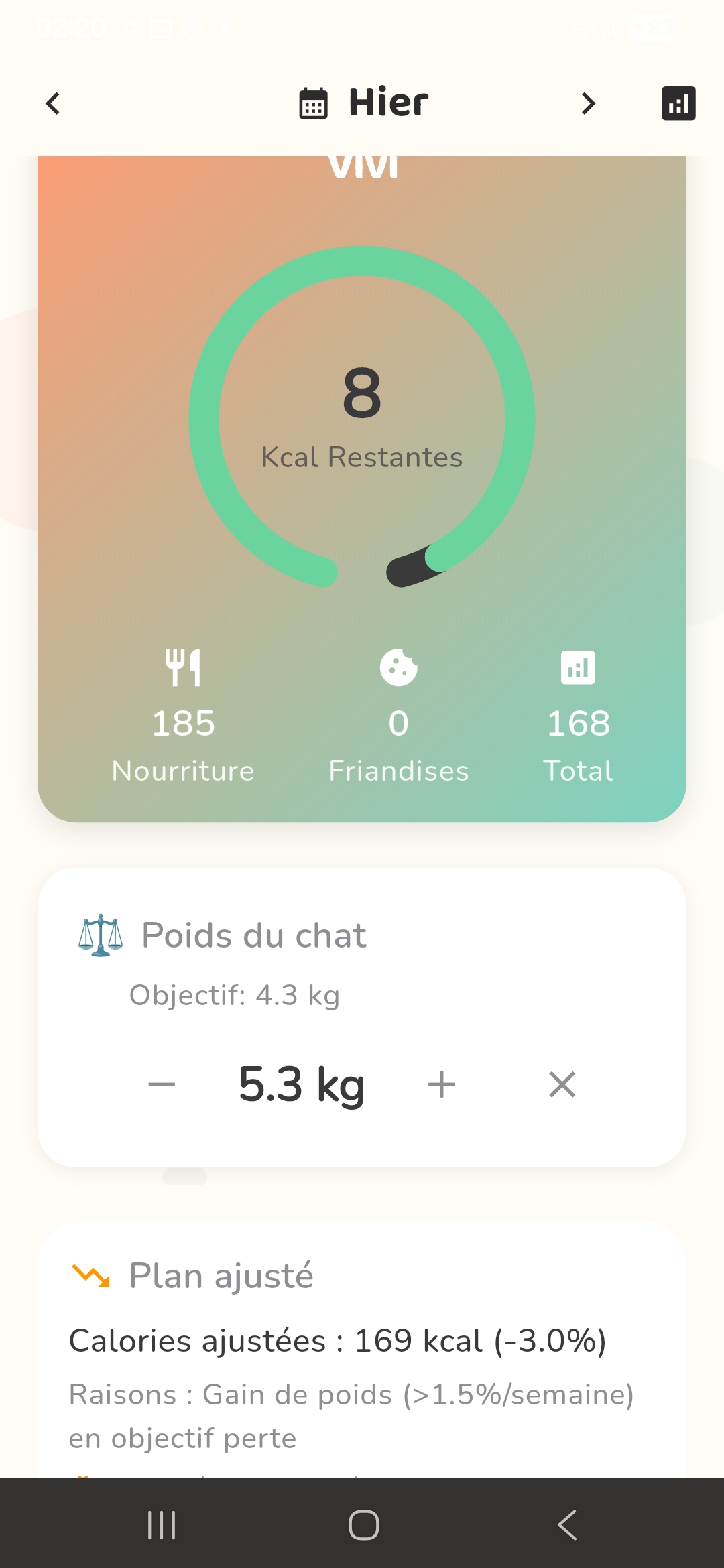Clear the weight entry with the X button

click(562, 1084)
